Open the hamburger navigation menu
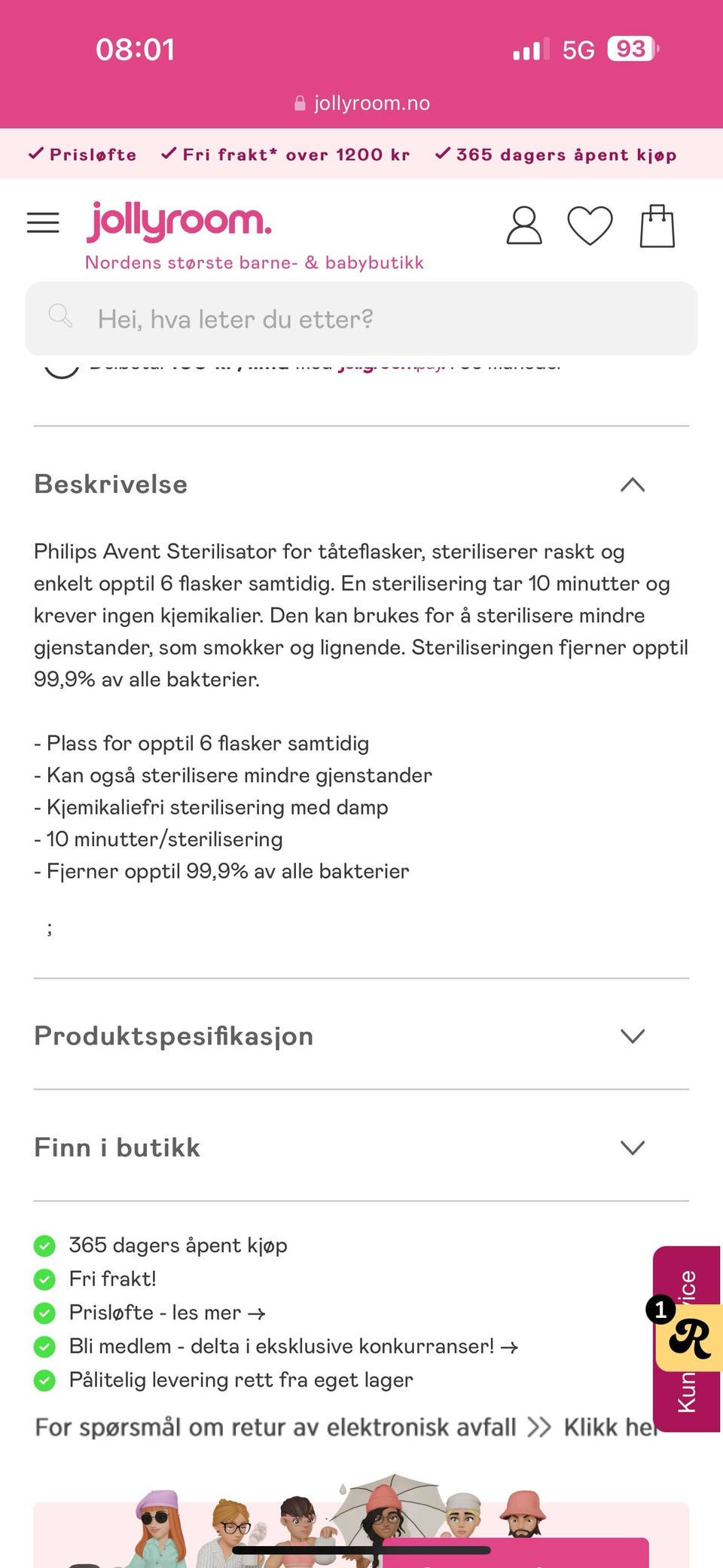 (43, 223)
